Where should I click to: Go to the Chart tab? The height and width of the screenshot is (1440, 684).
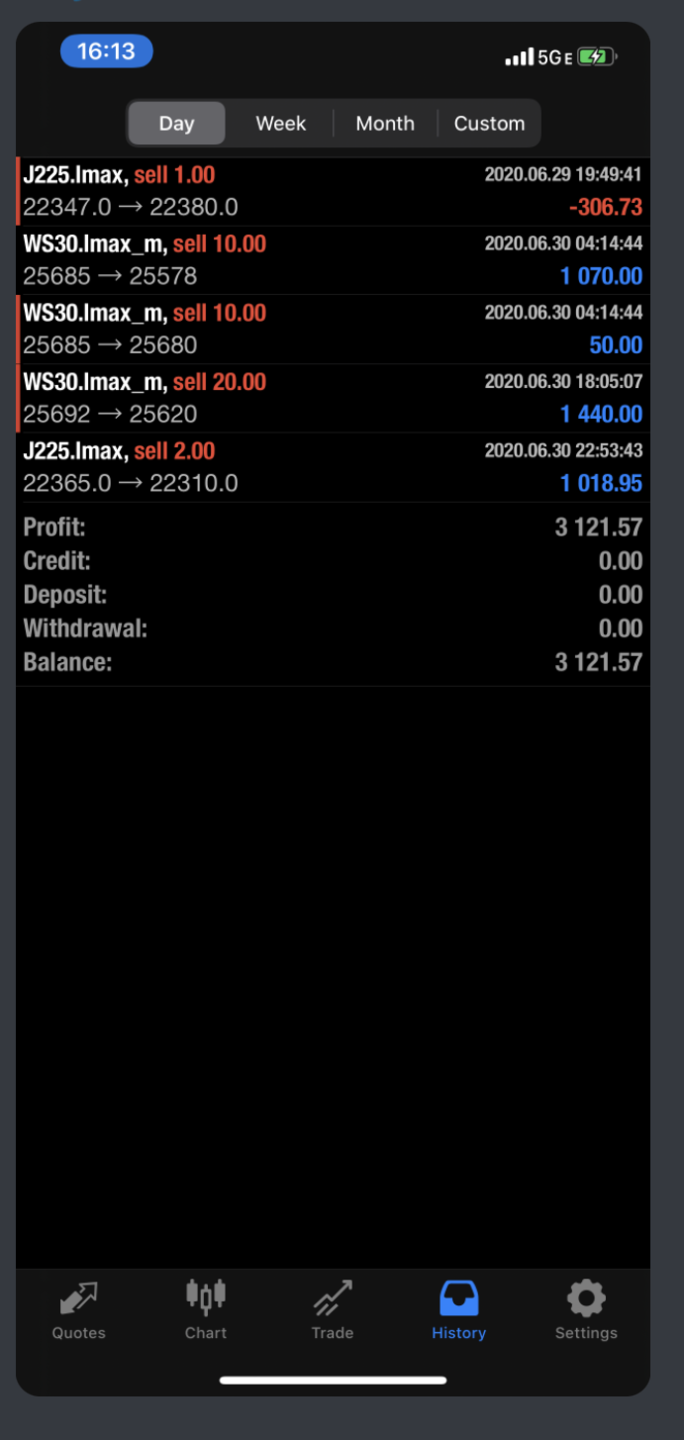(206, 1311)
